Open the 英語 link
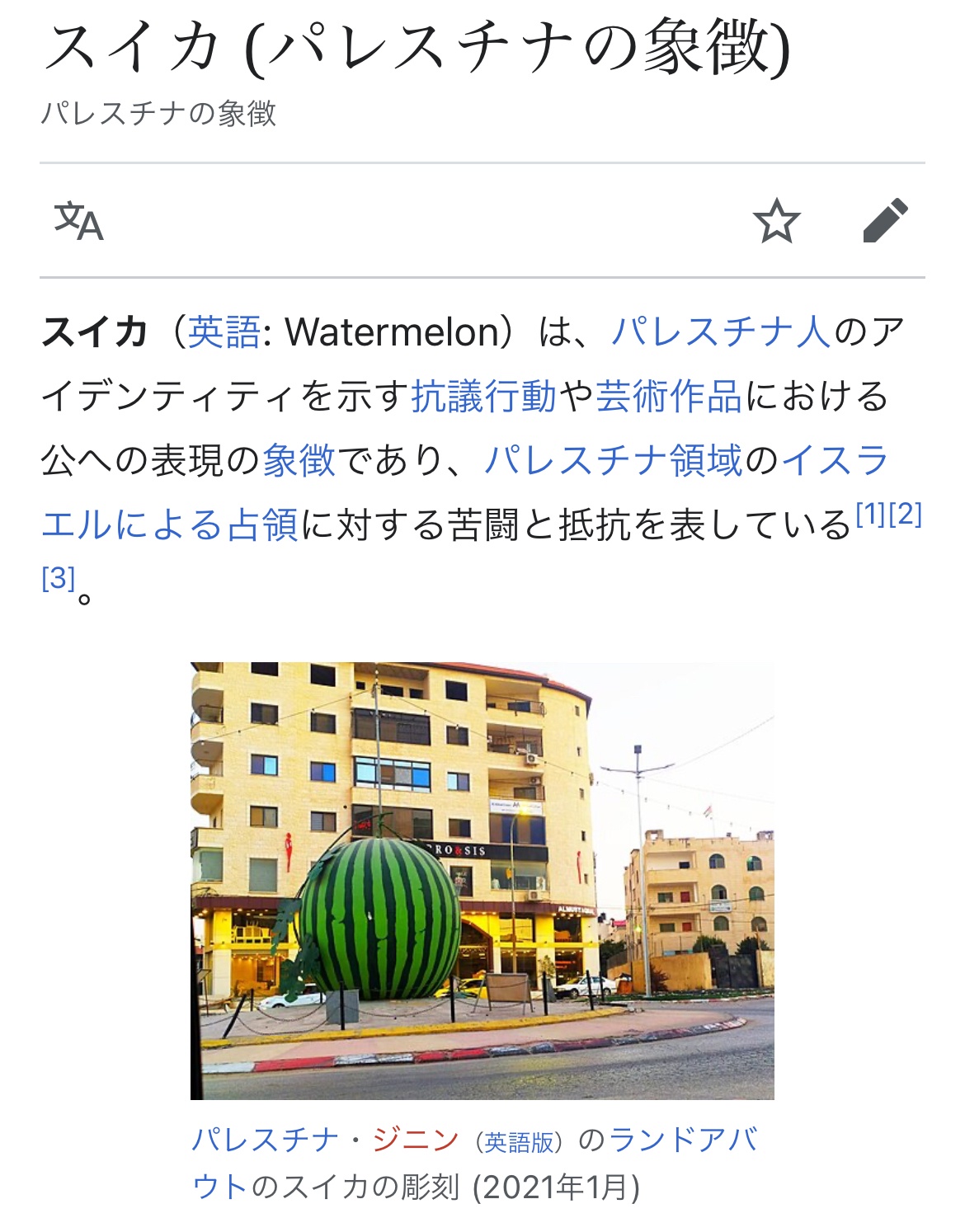The height and width of the screenshot is (1232, 965). (224, 332)
